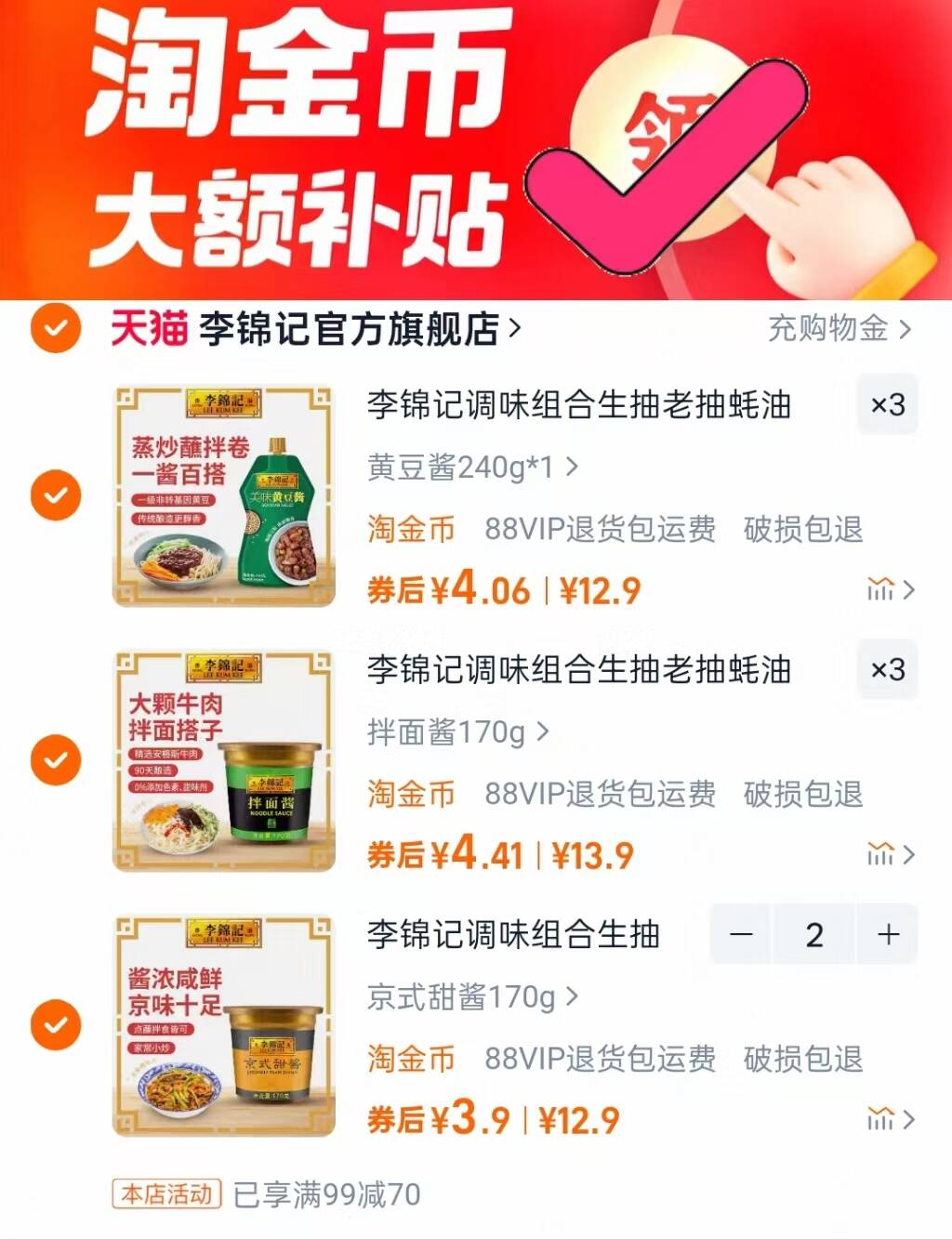Click the 淘金币 tag on the 黄豆酱 item
Image resolution: width=952 pixels, height=1239 pixels.
point(412,528)
